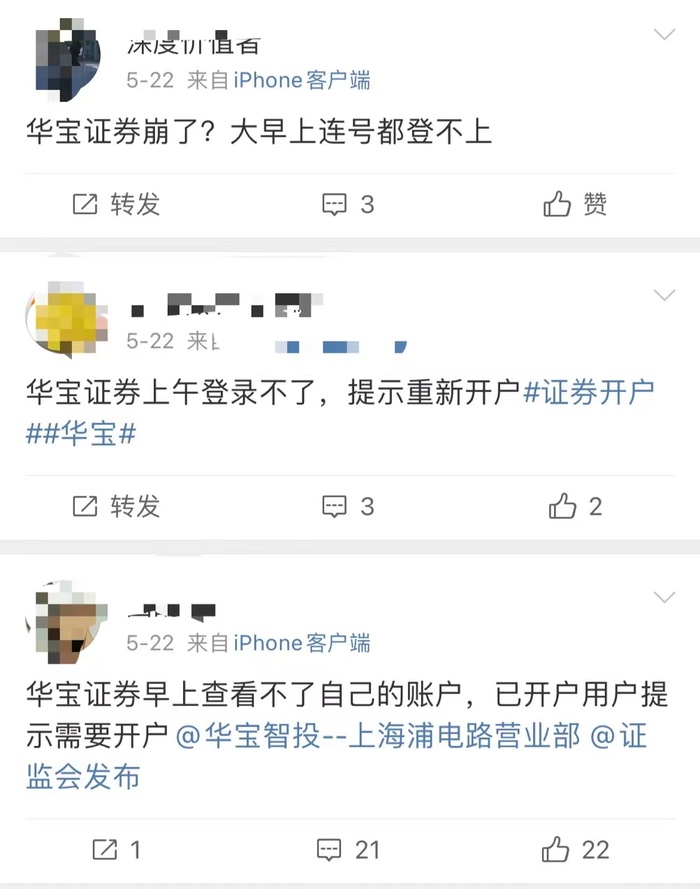Like the 华宝证券崩了 post
The width and height of the screenshot is (700, 889).
click(x=575, y=204)
